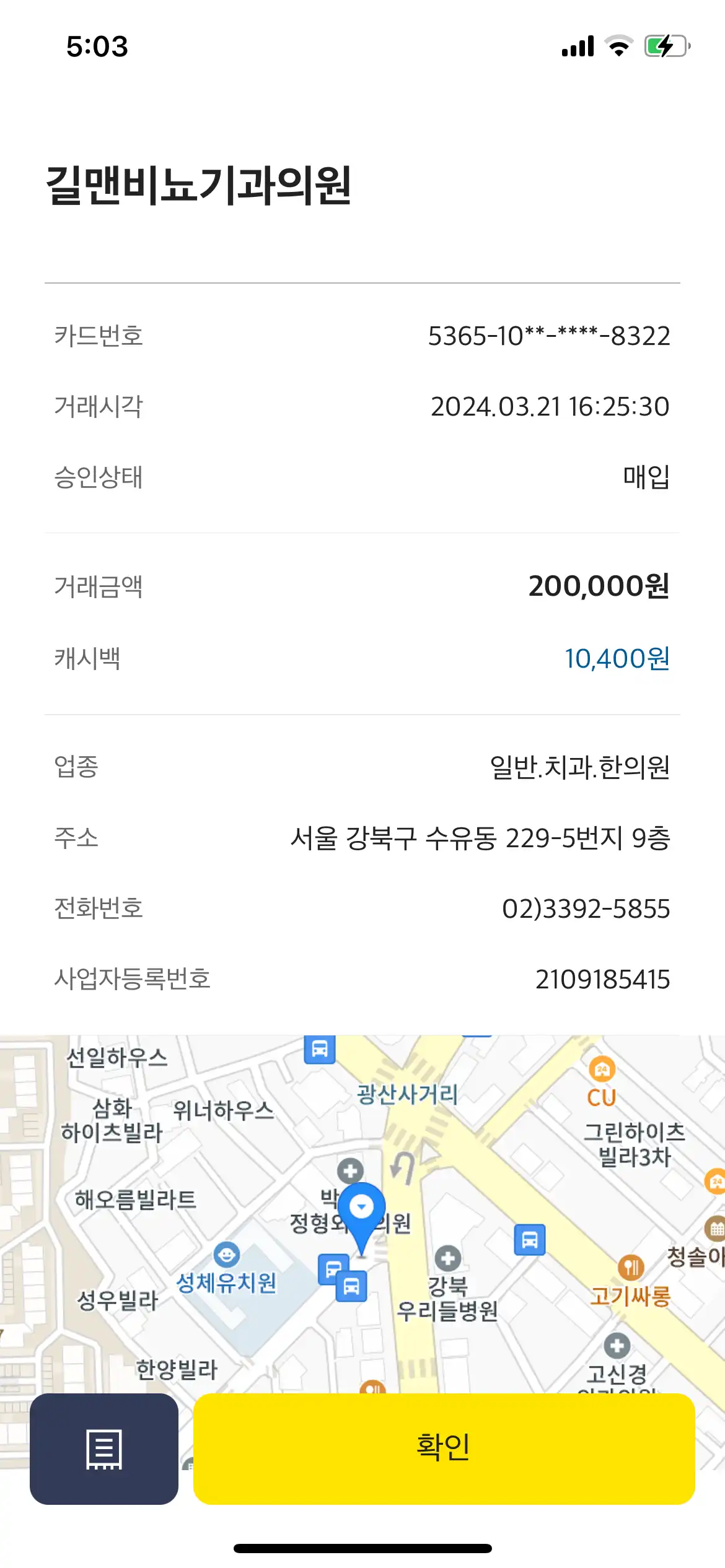Viewport: 725px width, 1568px height.
Task: Select the cross icon above 박정형외과의원
Action: point(349,1170)
